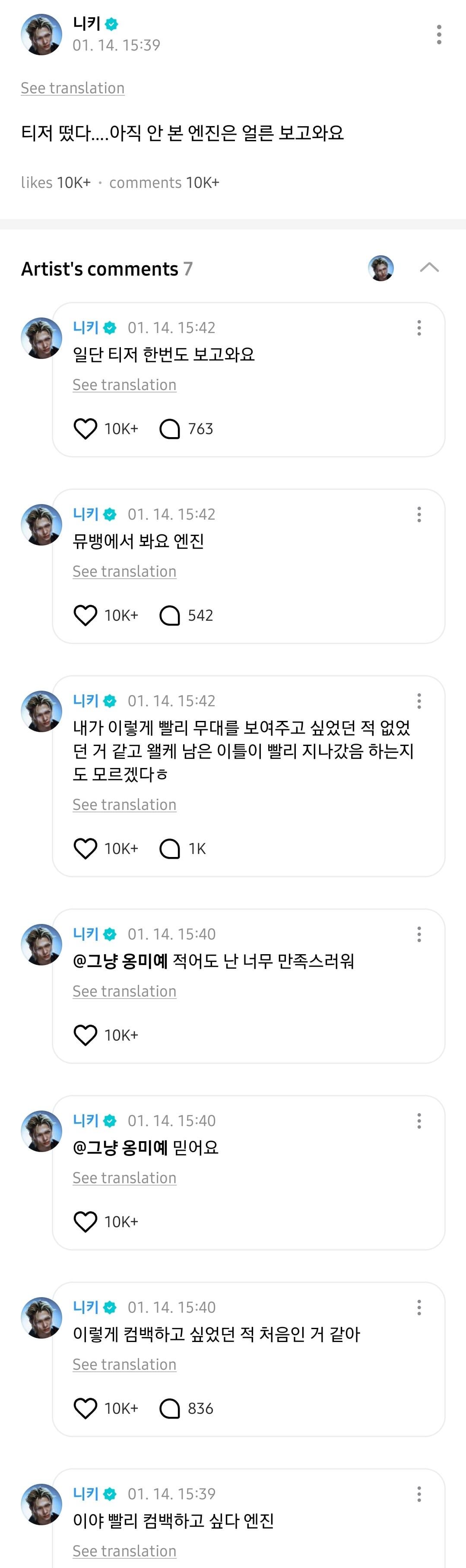Open the 1K replies to the comment

183,848
